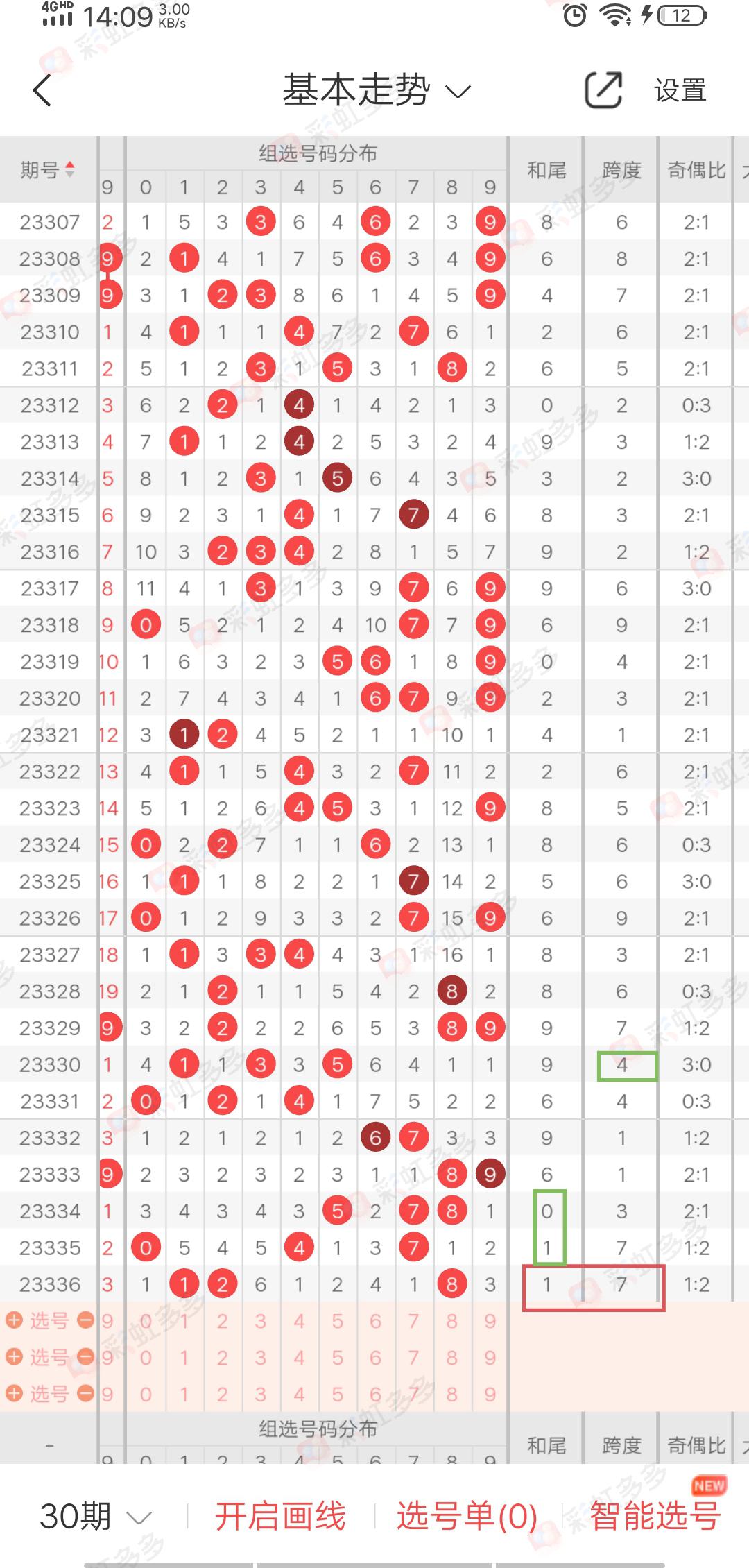Viewport: 749px width, 1568px height.
Task: Tap 开启画线 to enable line drawing
Action: pyautogui.click(x=280, y=1516)
